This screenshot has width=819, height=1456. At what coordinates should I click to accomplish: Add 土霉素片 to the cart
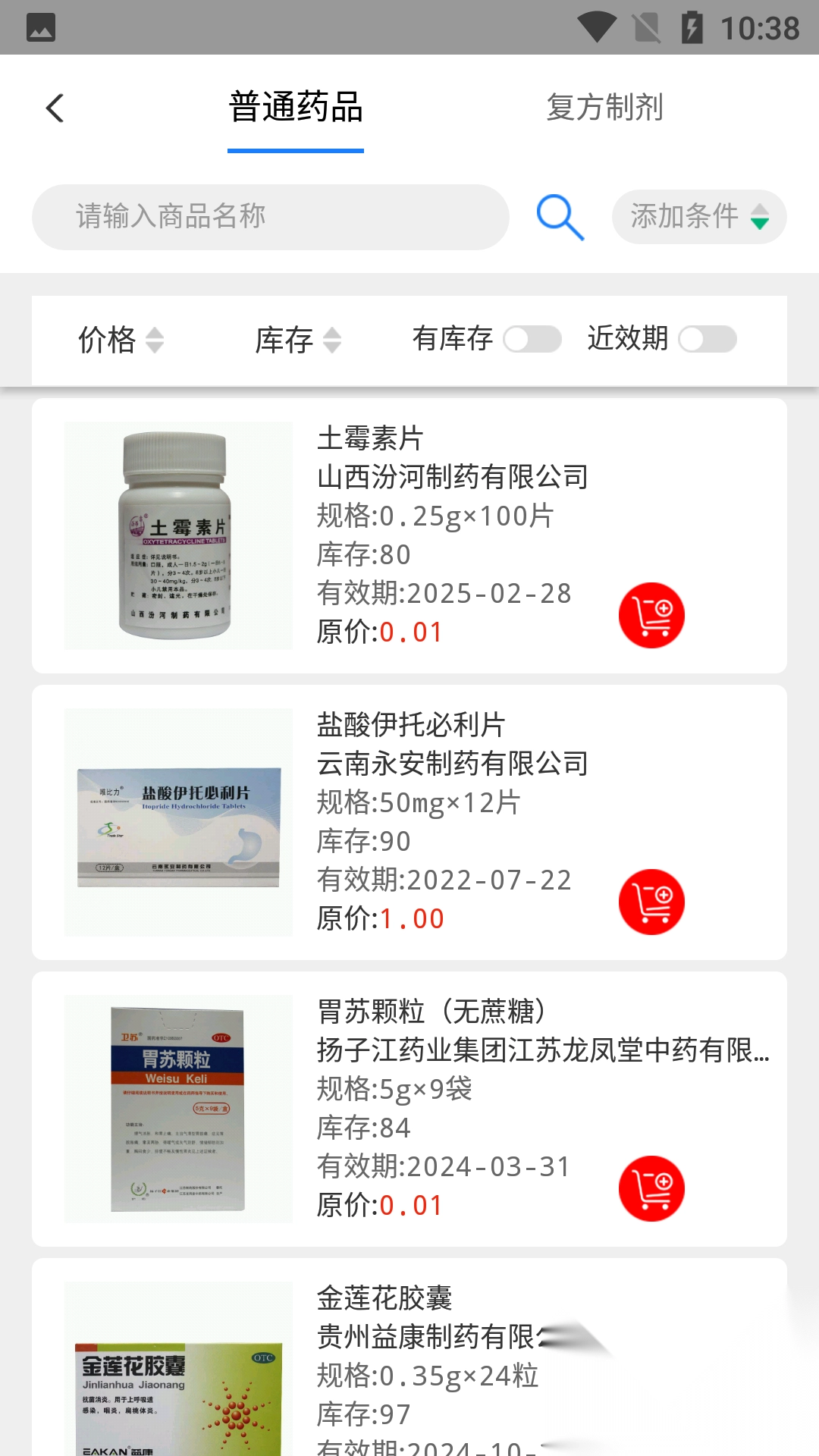pos(651,615)
